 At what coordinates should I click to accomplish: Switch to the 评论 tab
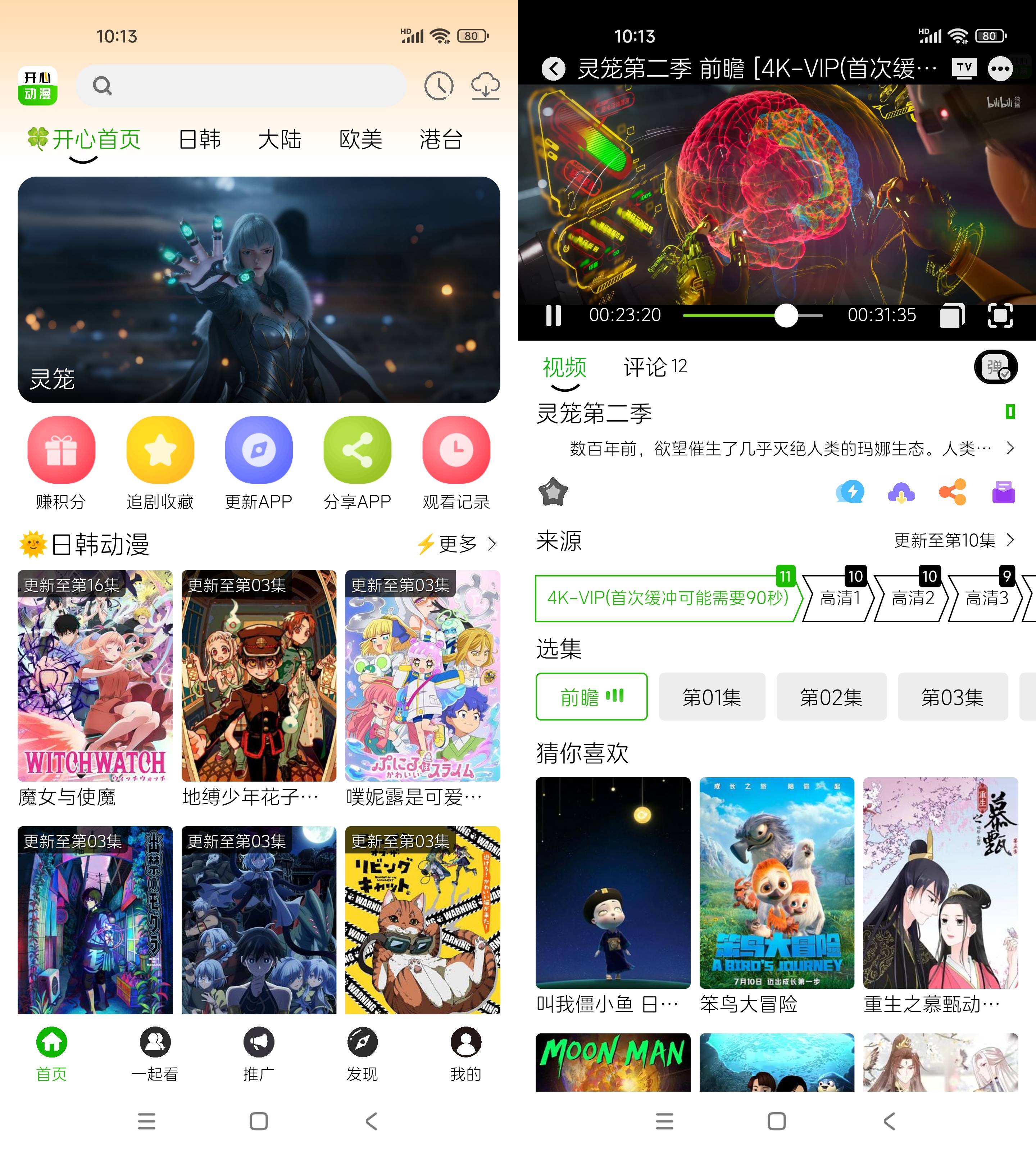click(655, 367)
